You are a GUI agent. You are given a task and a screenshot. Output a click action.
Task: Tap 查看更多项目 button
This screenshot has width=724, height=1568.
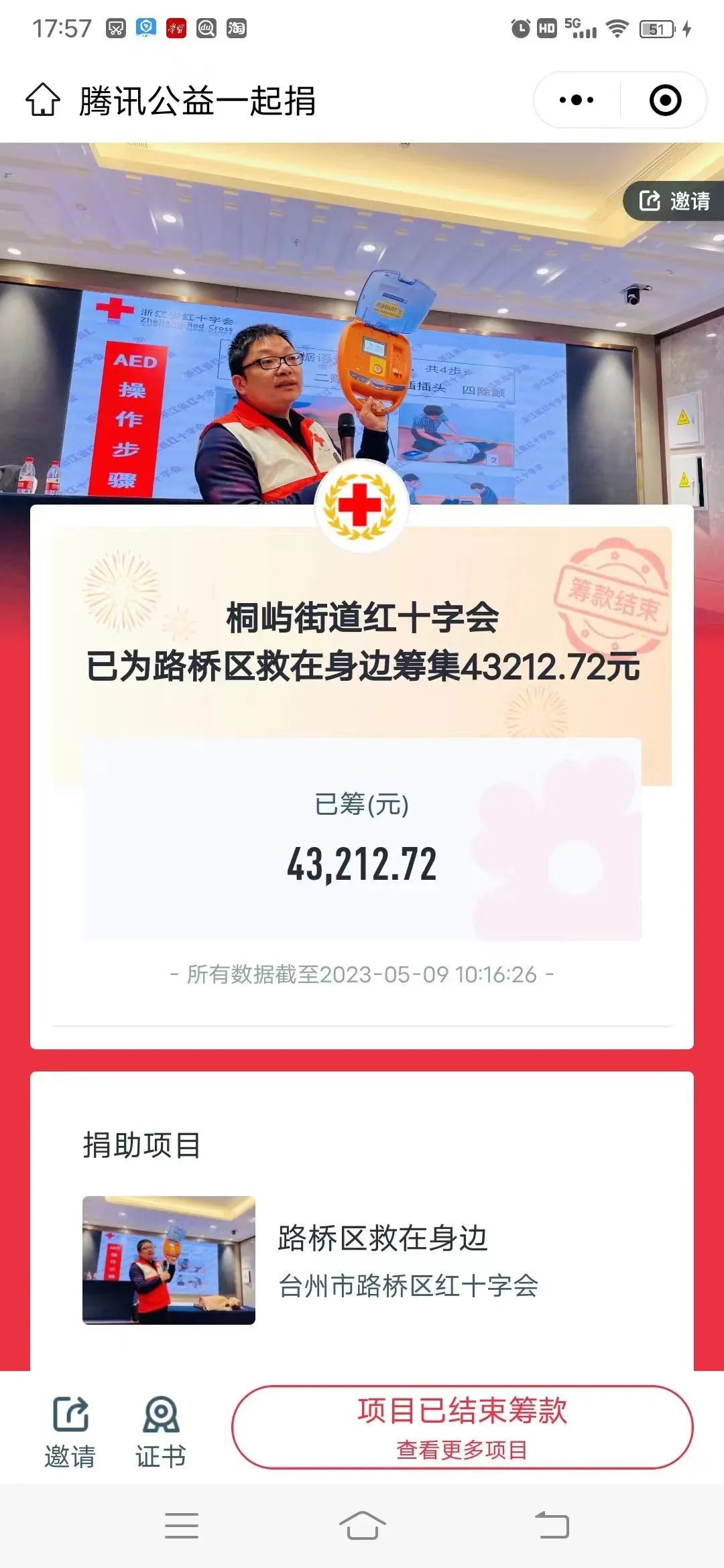coord(463,1427)
